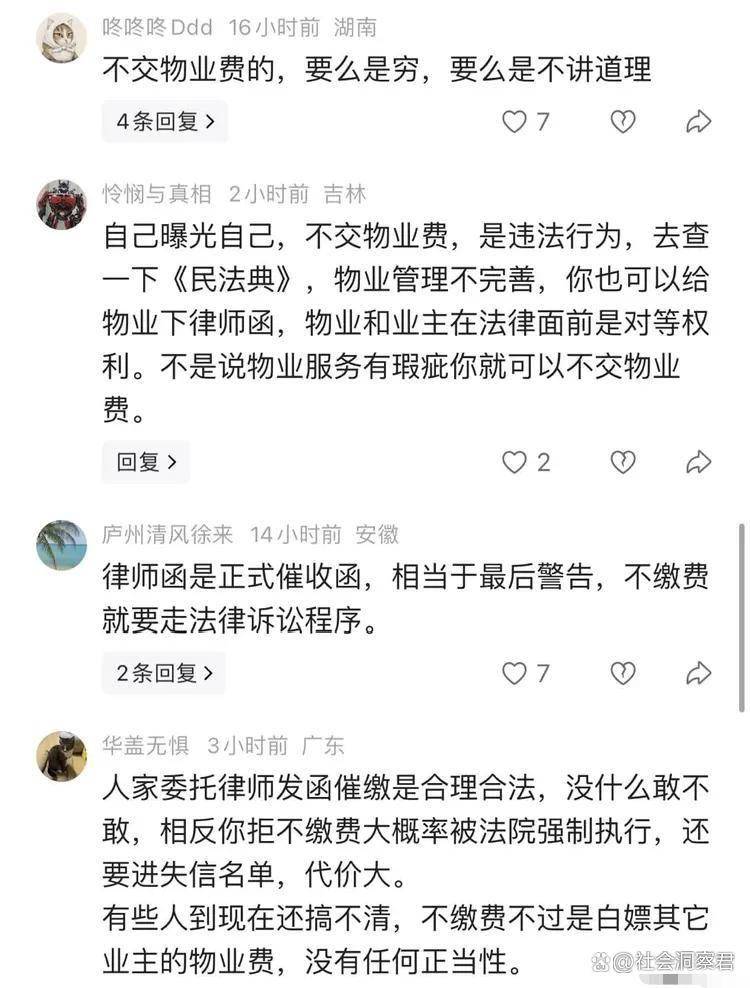Dislike 庐州清风徐来's comment
Image resolution: width=750 pixels, height=988 pixels.
pyautogui.click(x=623, y=673)
